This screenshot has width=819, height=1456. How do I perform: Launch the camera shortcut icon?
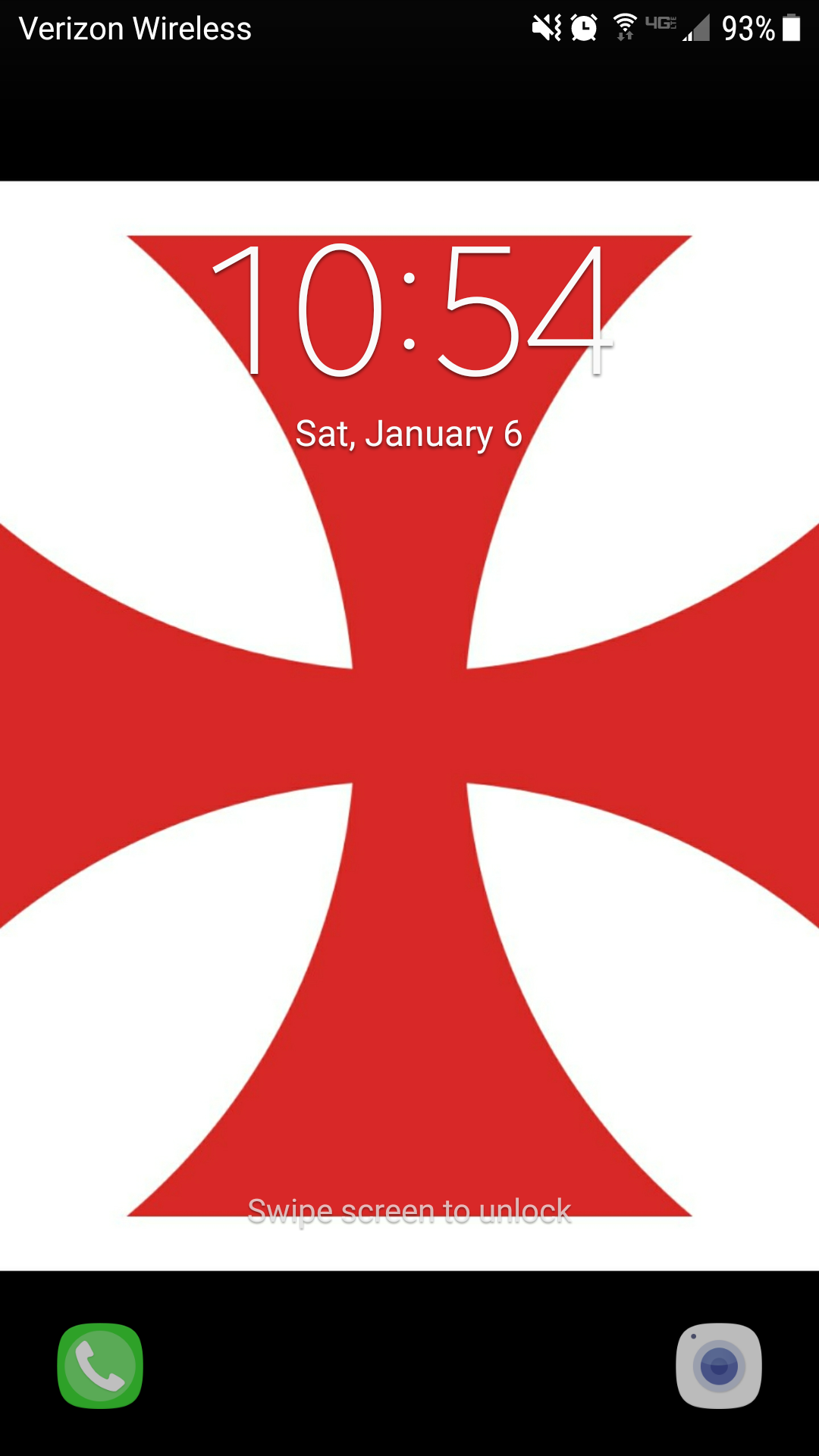pos(719,1366)
